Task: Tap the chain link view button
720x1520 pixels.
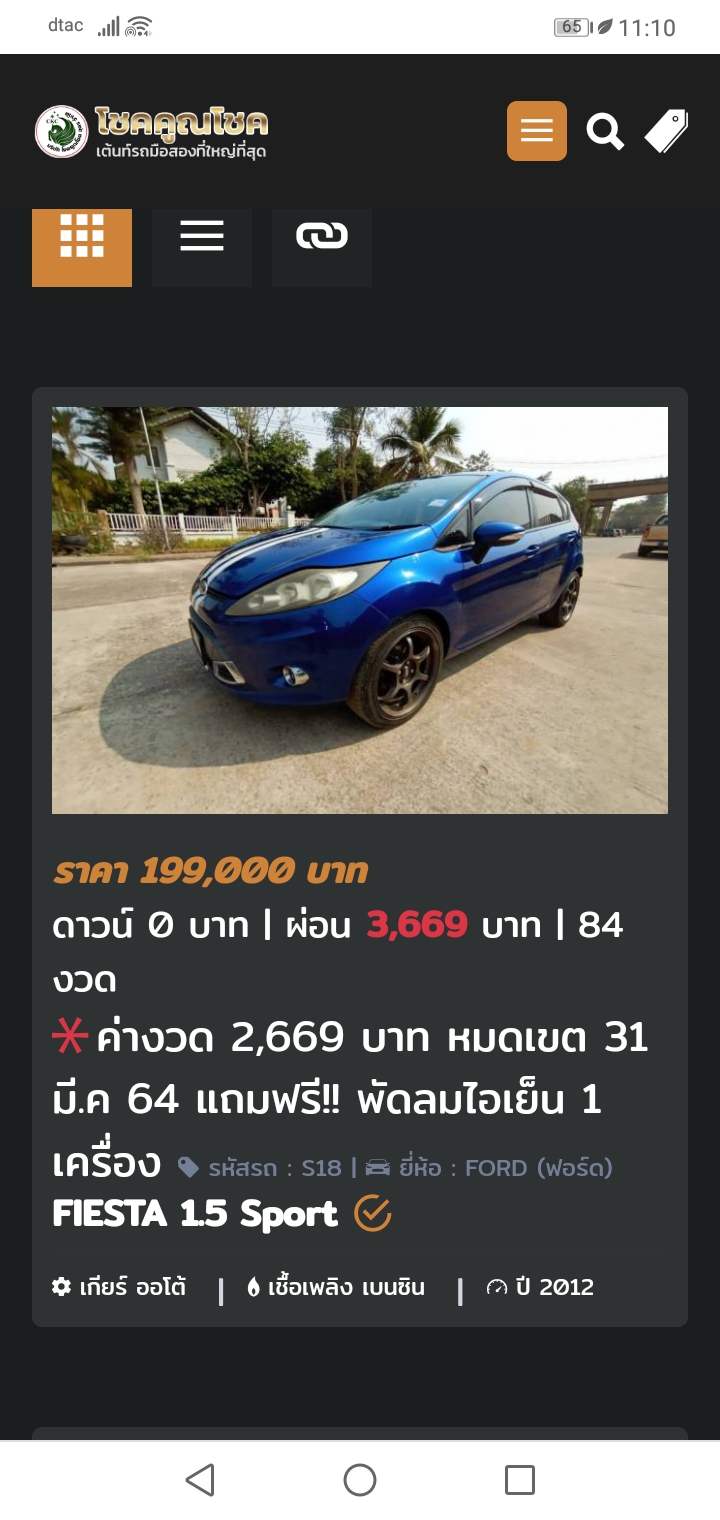Action: (x=322, y=247)
